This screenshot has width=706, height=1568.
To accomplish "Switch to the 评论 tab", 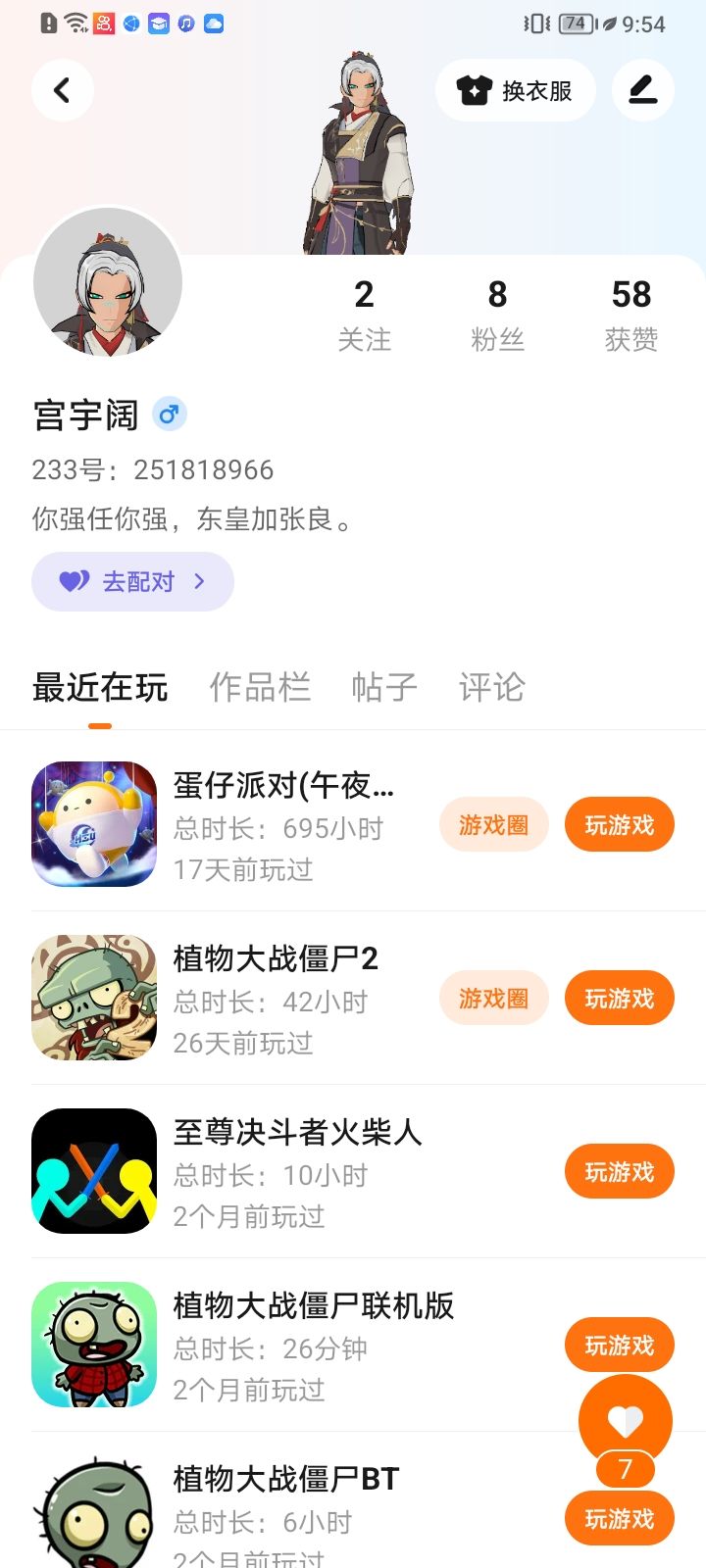I will click(491, 687).
